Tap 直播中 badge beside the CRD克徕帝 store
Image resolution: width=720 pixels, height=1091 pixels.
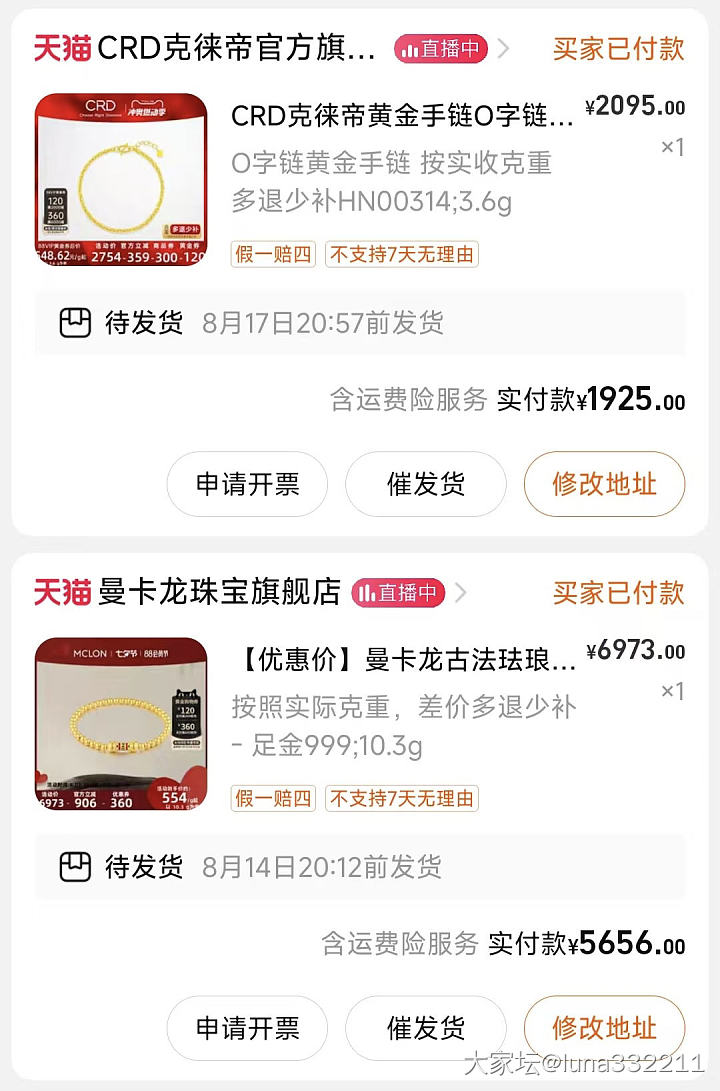(440, 48)
